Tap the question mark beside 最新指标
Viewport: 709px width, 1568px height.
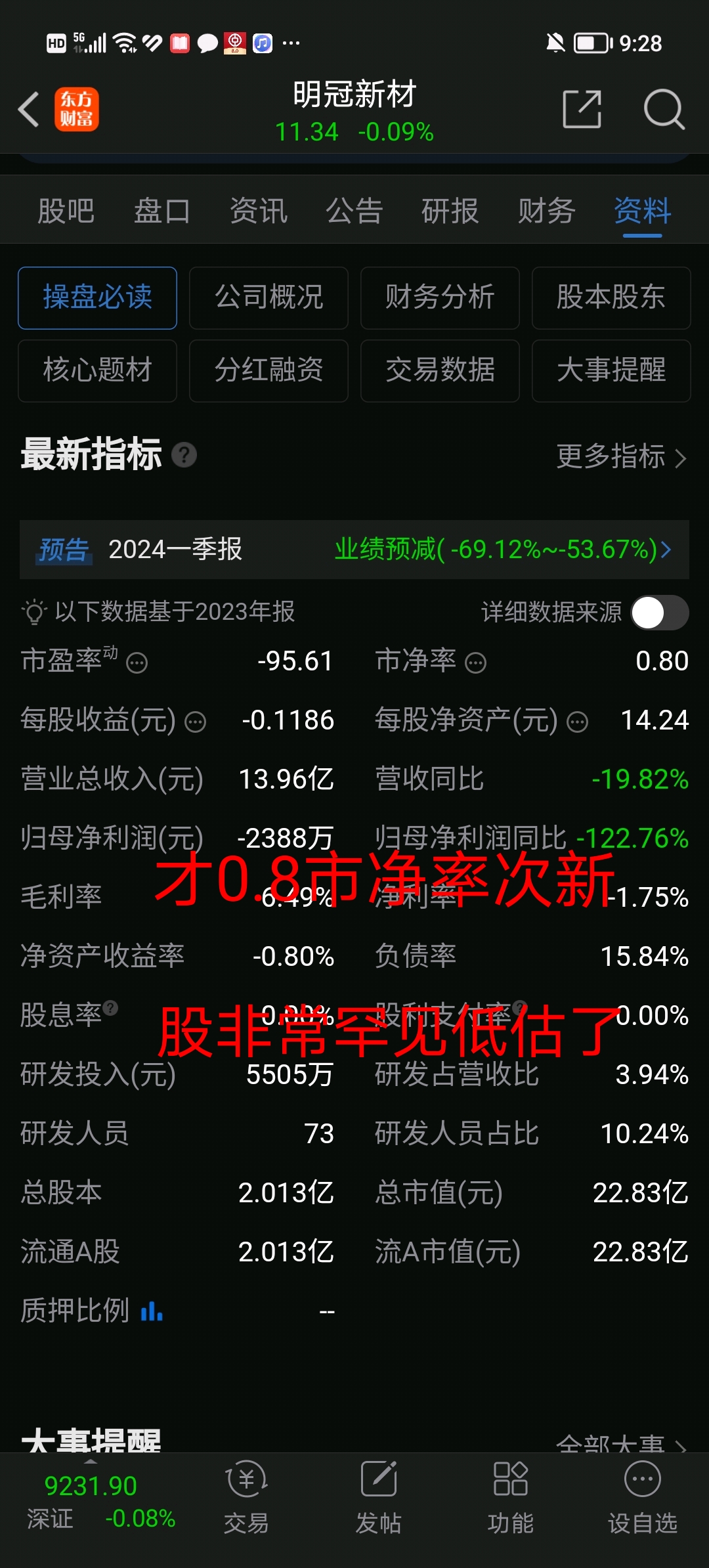click(184, 455)
